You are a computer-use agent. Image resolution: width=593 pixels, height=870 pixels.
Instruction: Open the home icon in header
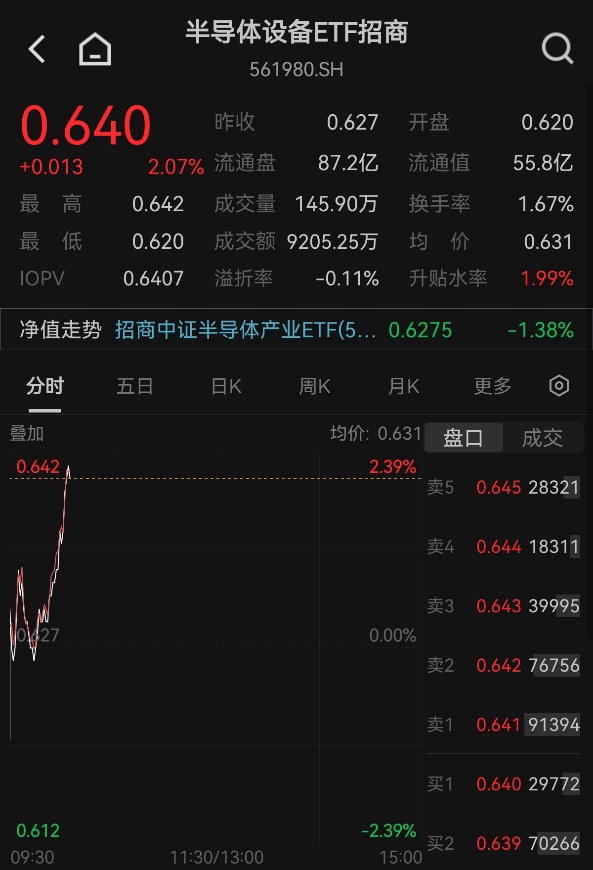(x=95, y=49)
